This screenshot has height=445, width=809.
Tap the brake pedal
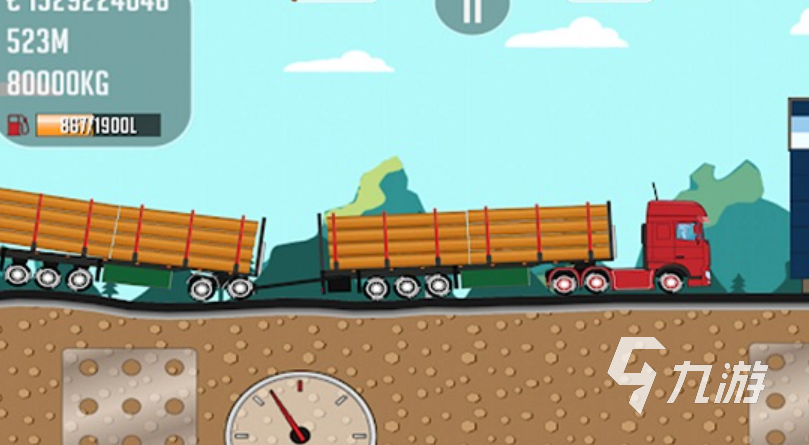[129, 399]
